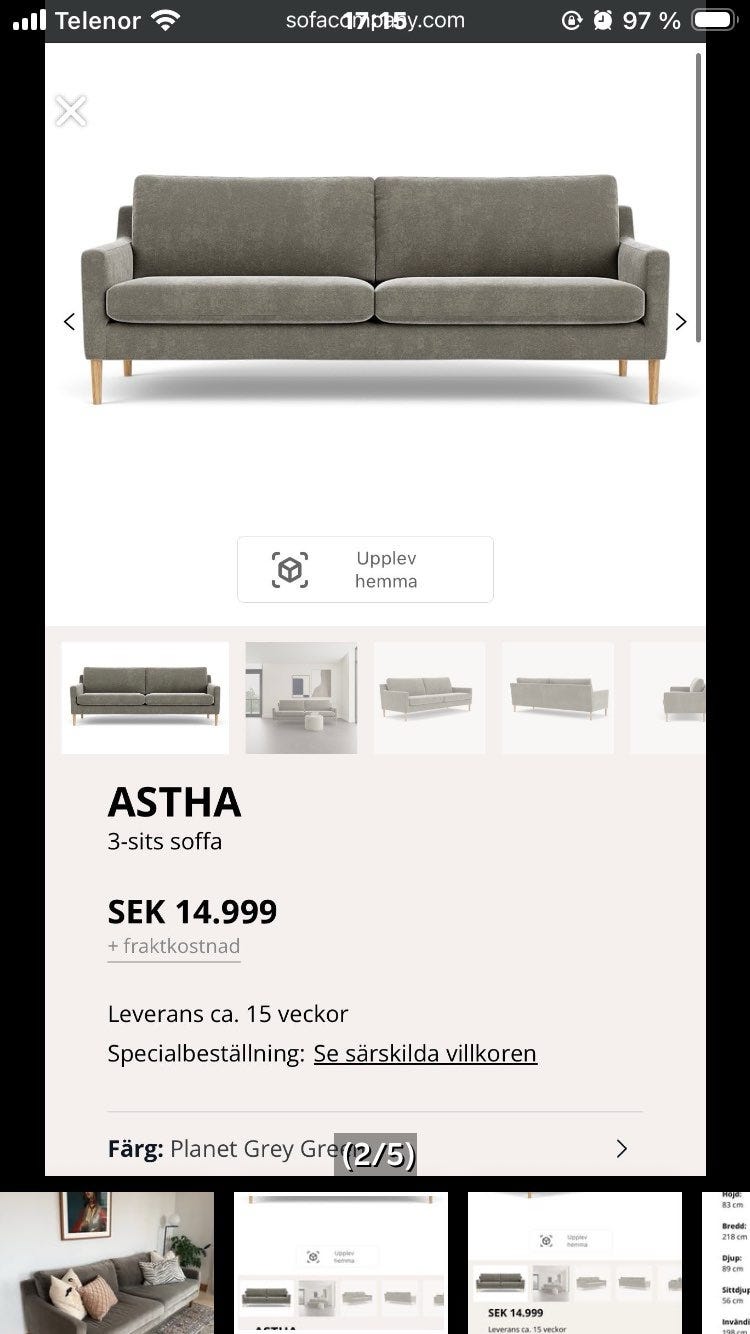Close the product image with the X icon

coord(70,110)
